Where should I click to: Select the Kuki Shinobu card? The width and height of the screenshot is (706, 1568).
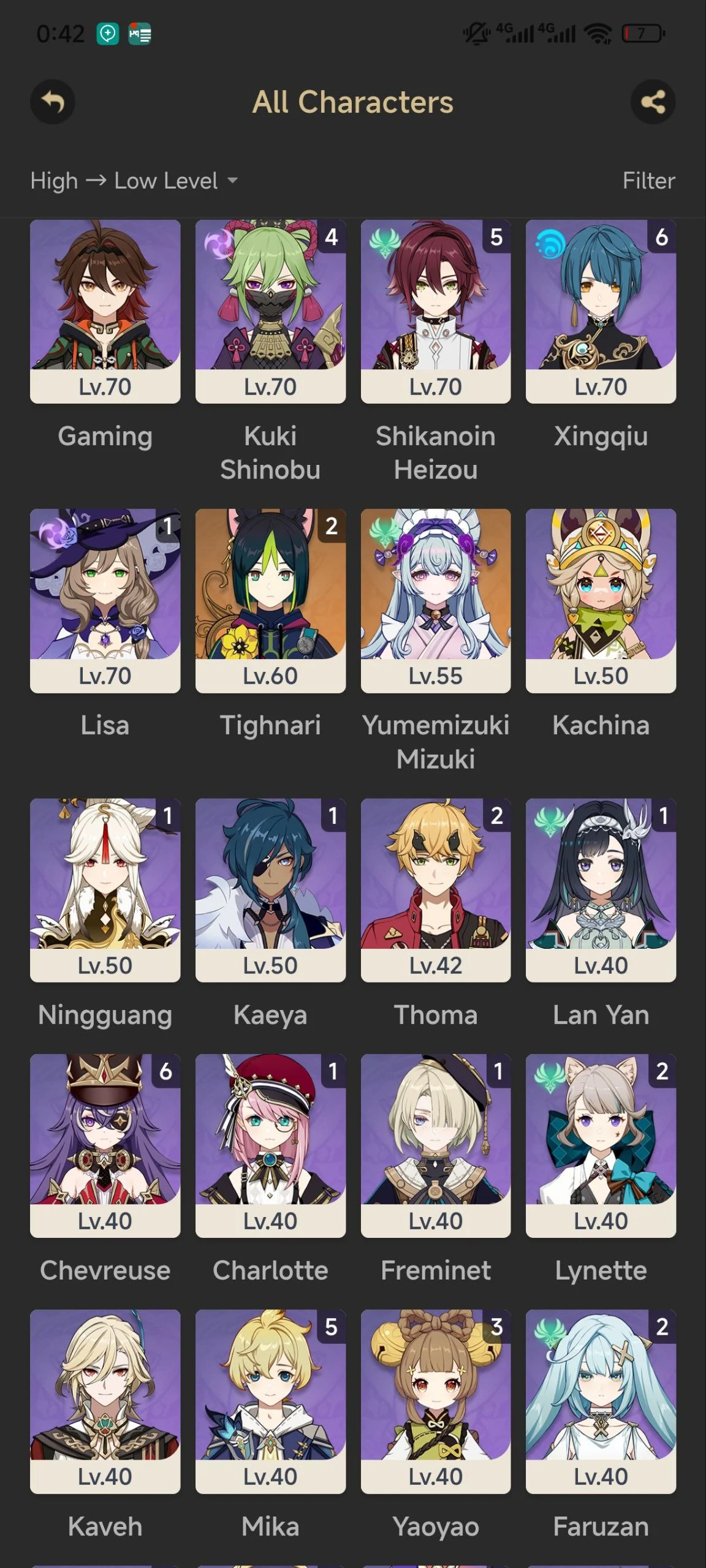tap(270, 311)
